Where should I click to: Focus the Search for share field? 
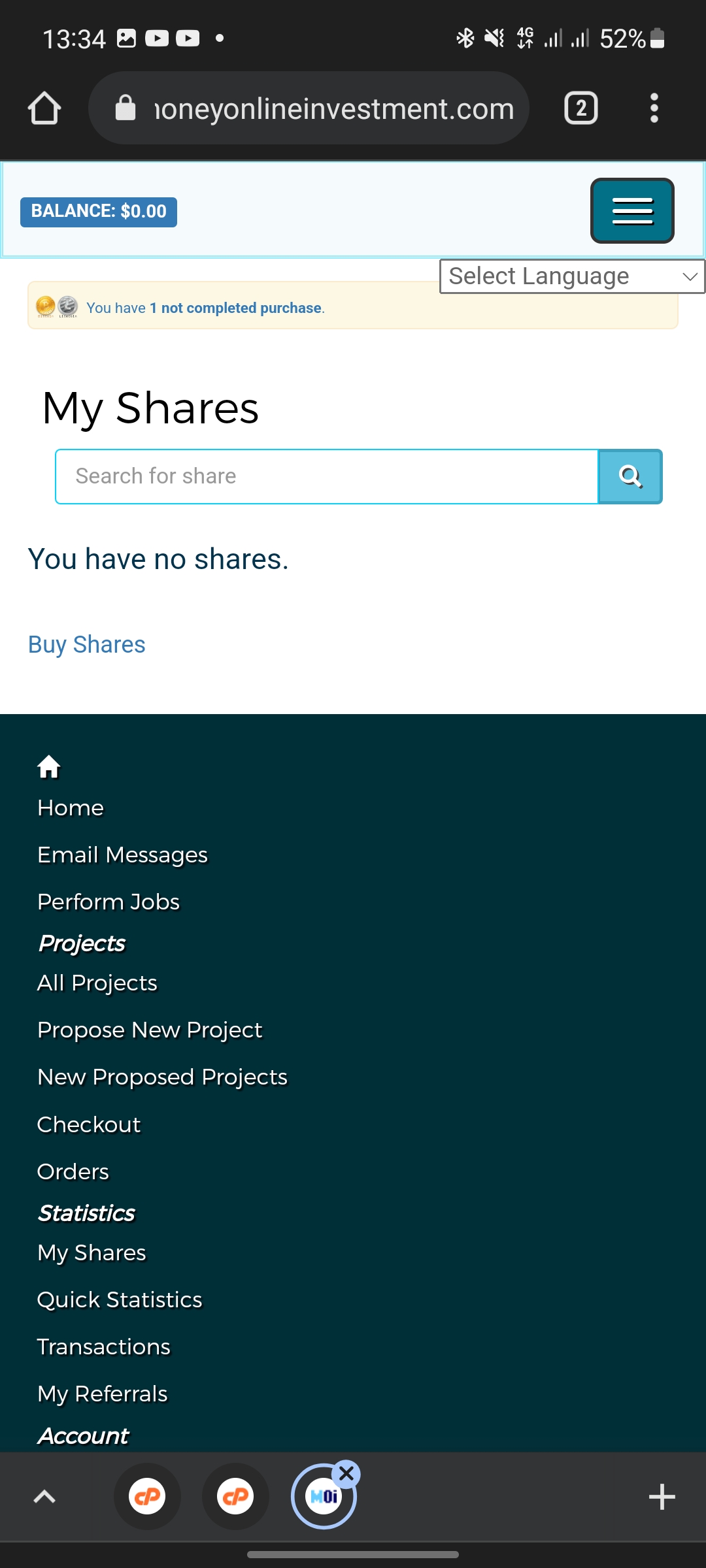click(327, 476)
